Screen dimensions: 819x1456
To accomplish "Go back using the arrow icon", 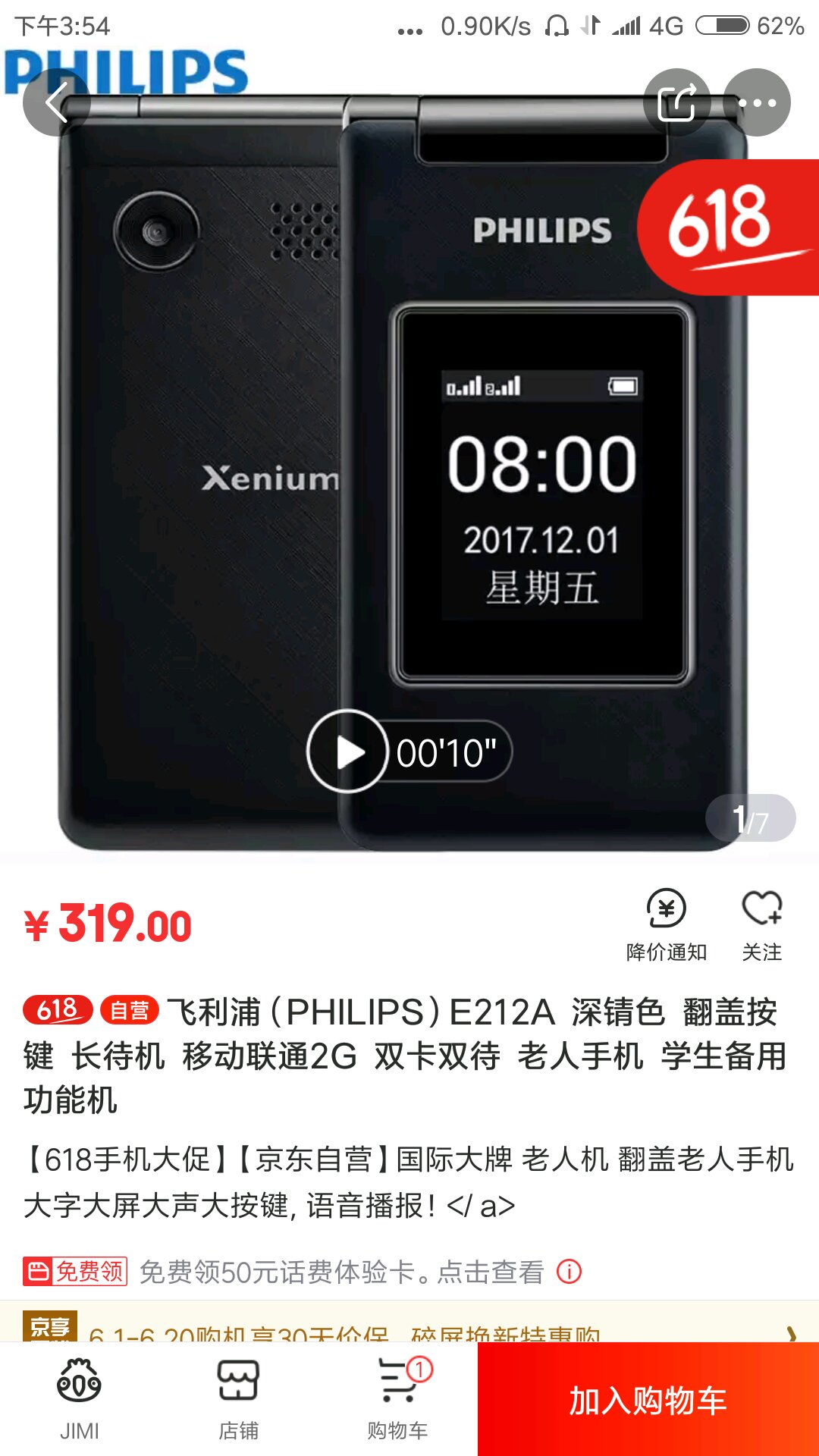I will point(56,102).
